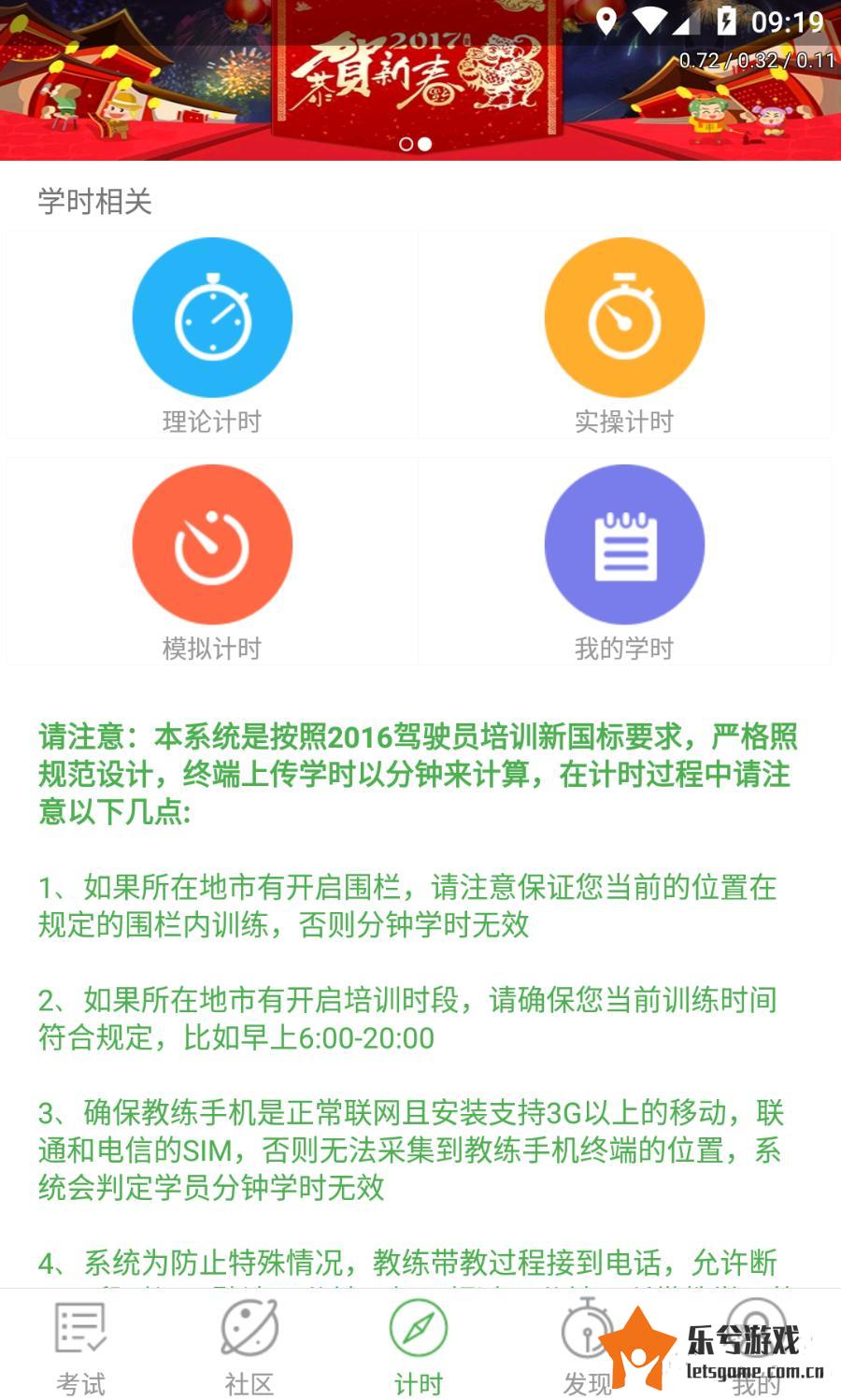Select the 计时 tab
This screenshot has height=1400, width=841.
419,1346
